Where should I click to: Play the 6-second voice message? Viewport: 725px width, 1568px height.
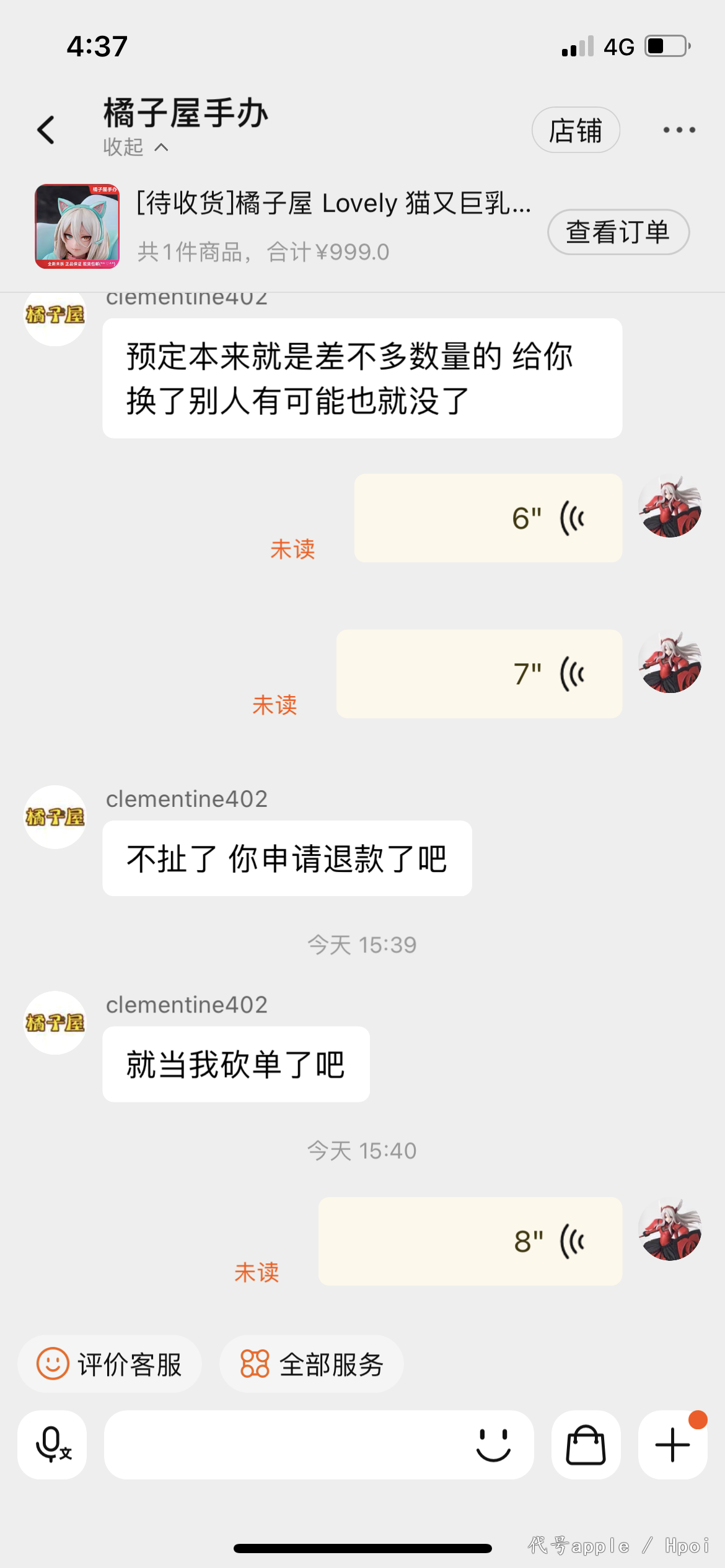488,518
